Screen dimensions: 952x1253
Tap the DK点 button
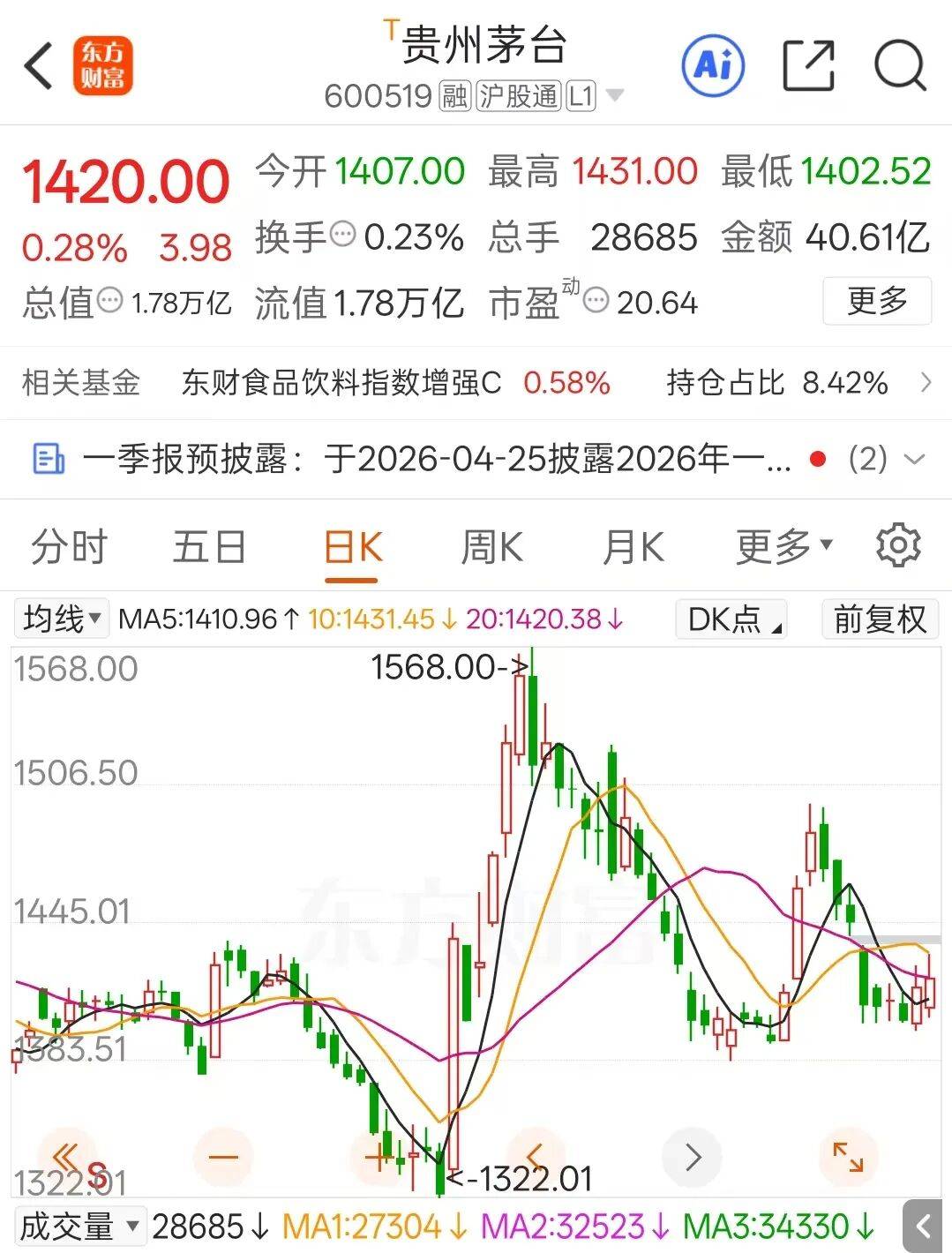[731, 619]
